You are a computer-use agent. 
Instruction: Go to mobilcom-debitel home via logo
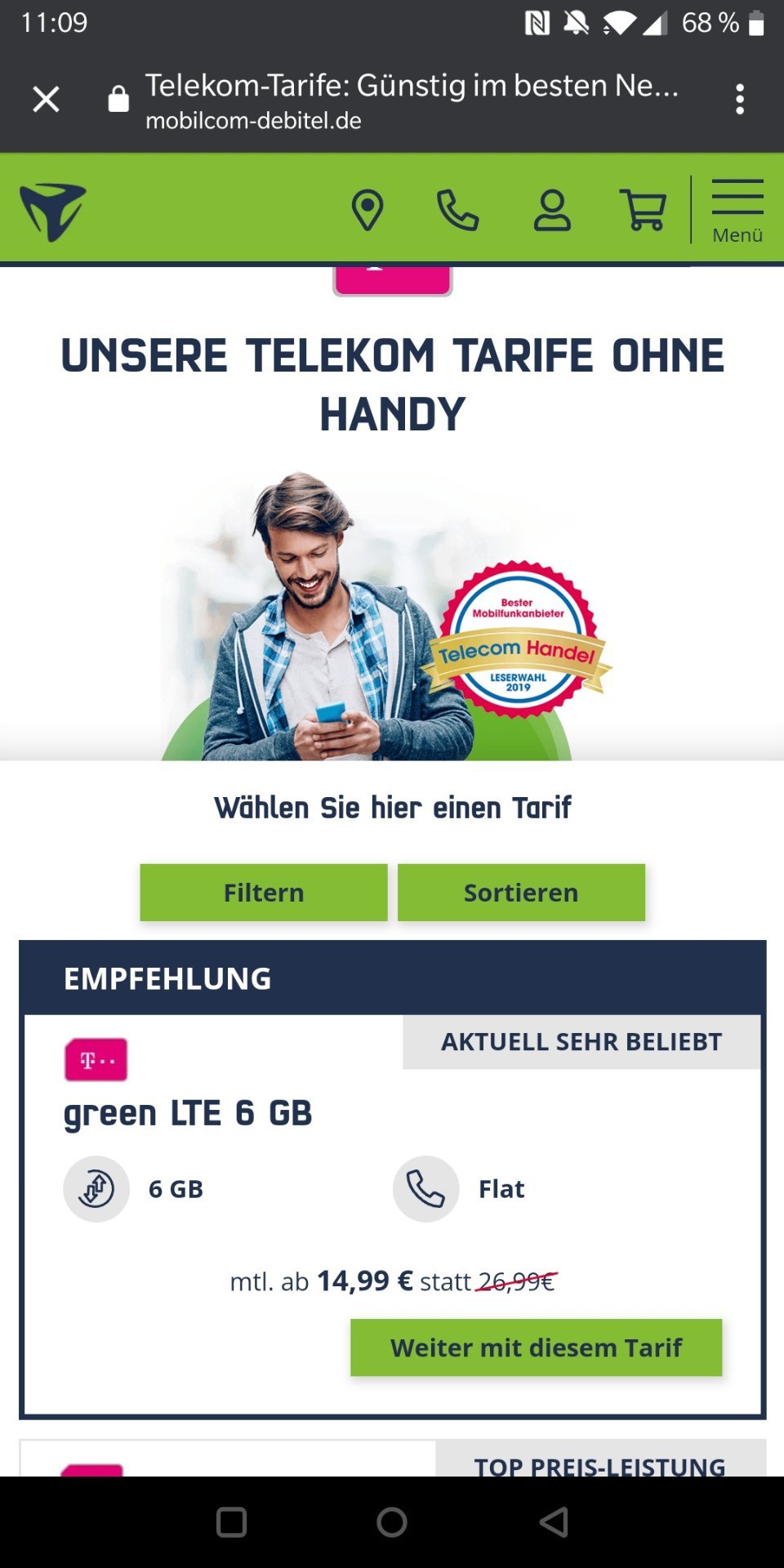[x=53, y=212]
